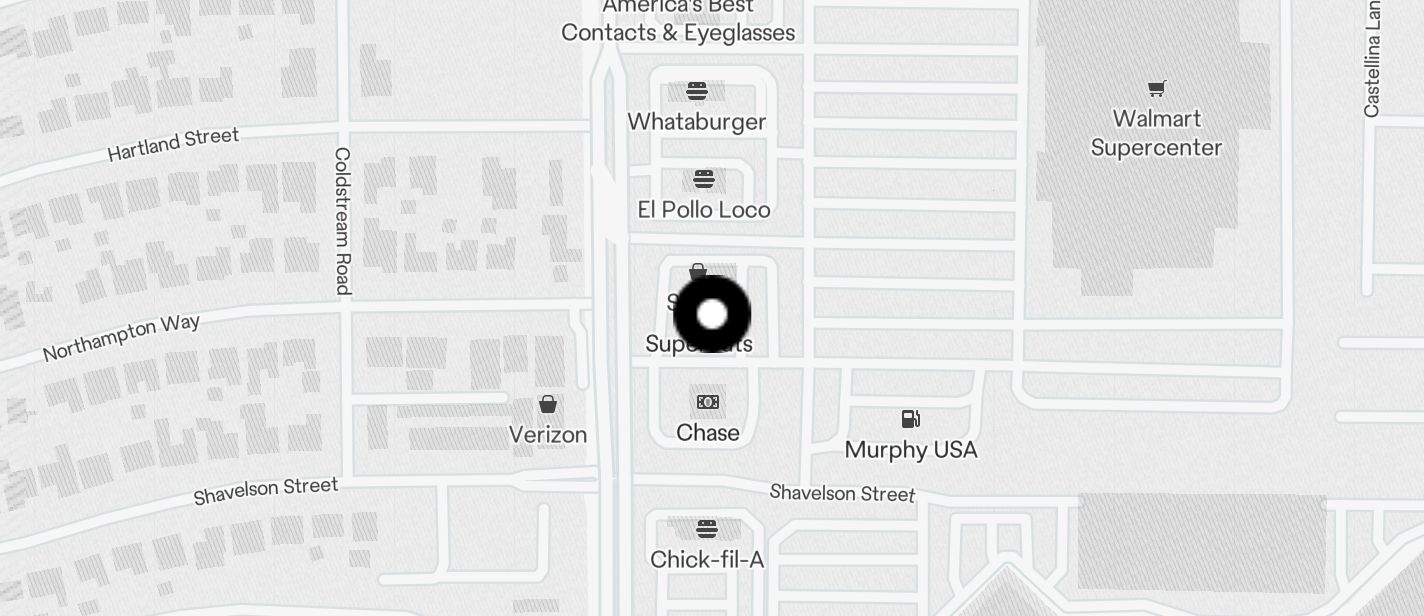The height and width of the screenshot is (616, 1424).
Task: Tap the Verizon store marker
Action: pyautogui.click(x=547, y=405)
